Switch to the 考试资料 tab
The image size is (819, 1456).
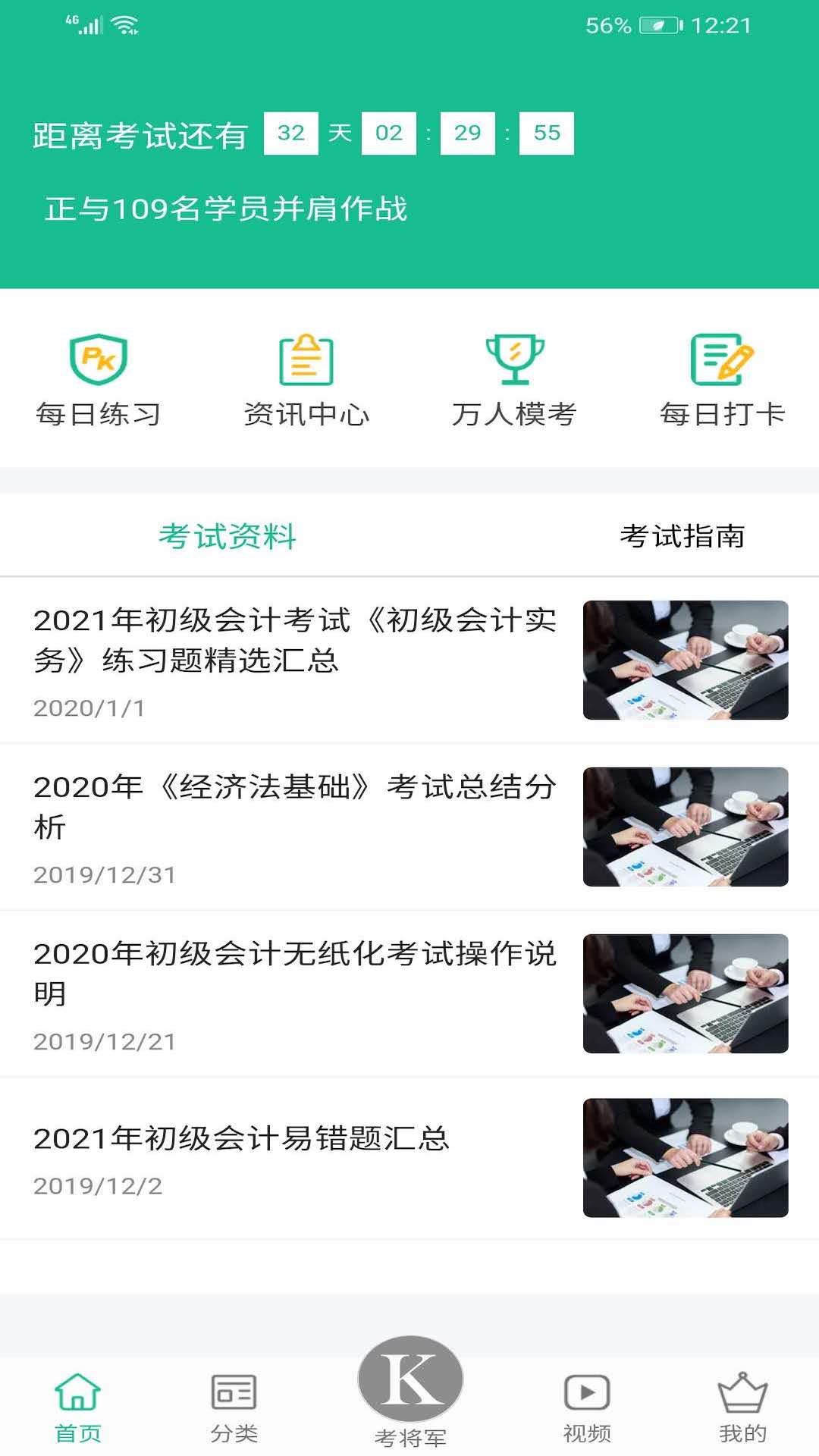click(x=227, y=536)
